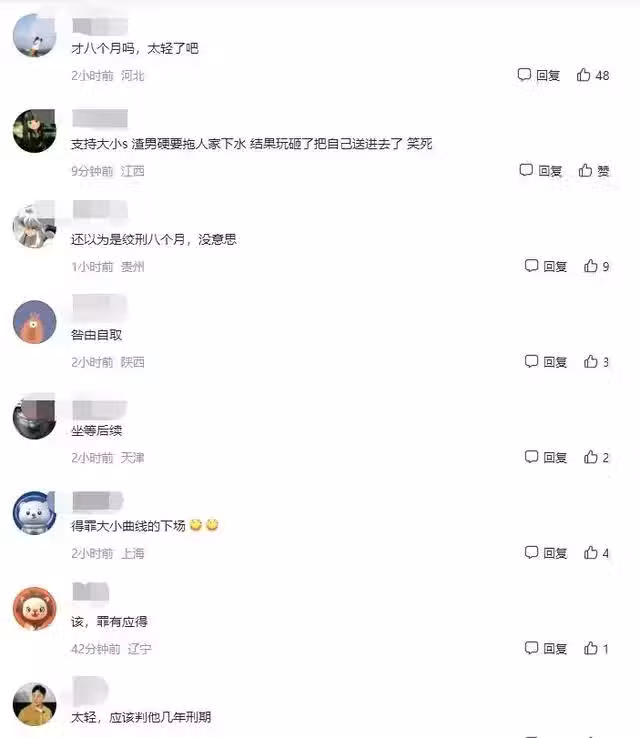Viewport: 640px width, 738px height.
Task: Reply to the comment '咎由自取'
Action: 546,362
